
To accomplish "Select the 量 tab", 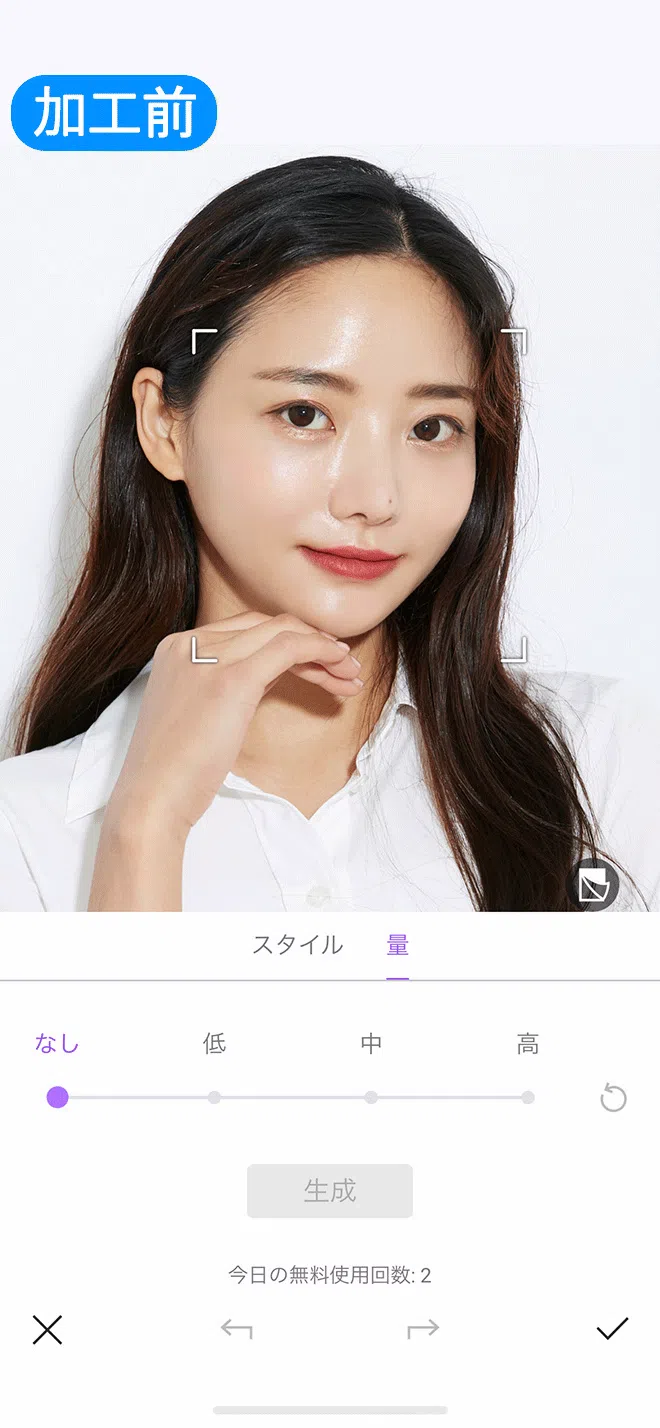I will point(398,945).
